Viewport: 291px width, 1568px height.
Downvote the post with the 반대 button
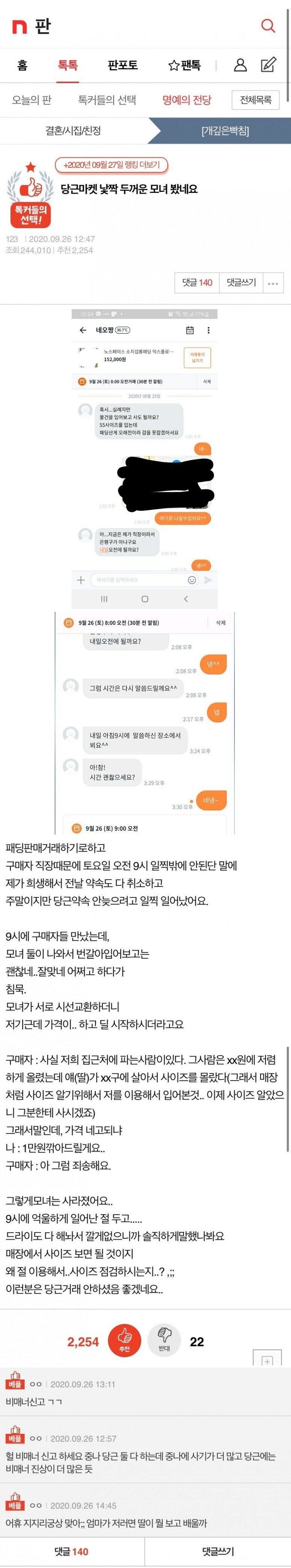pyautogui.click(x=164, y=1342)
